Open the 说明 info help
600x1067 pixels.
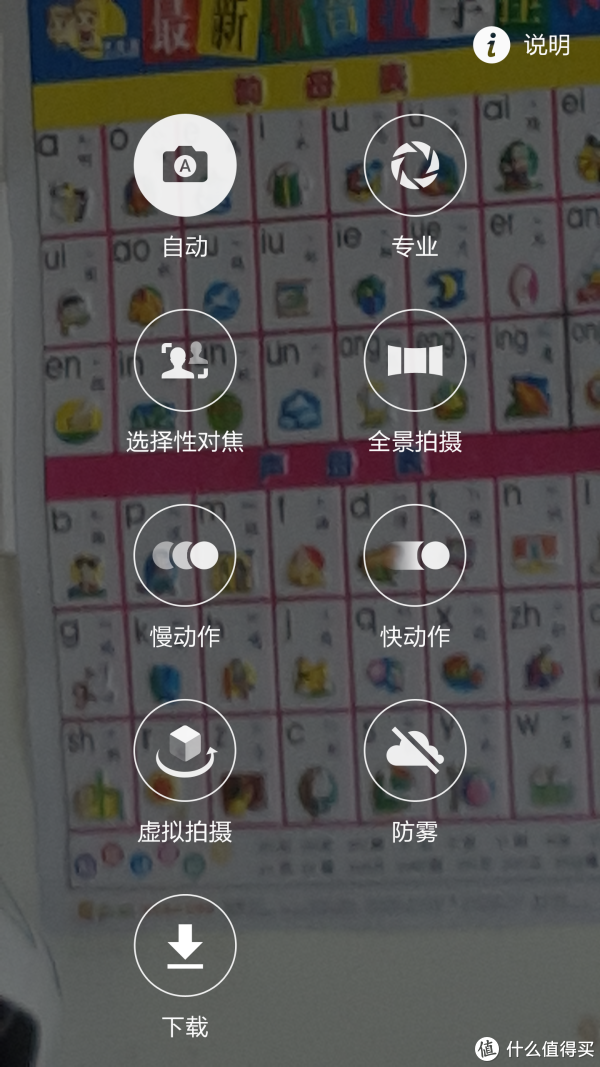coord(522,46)
